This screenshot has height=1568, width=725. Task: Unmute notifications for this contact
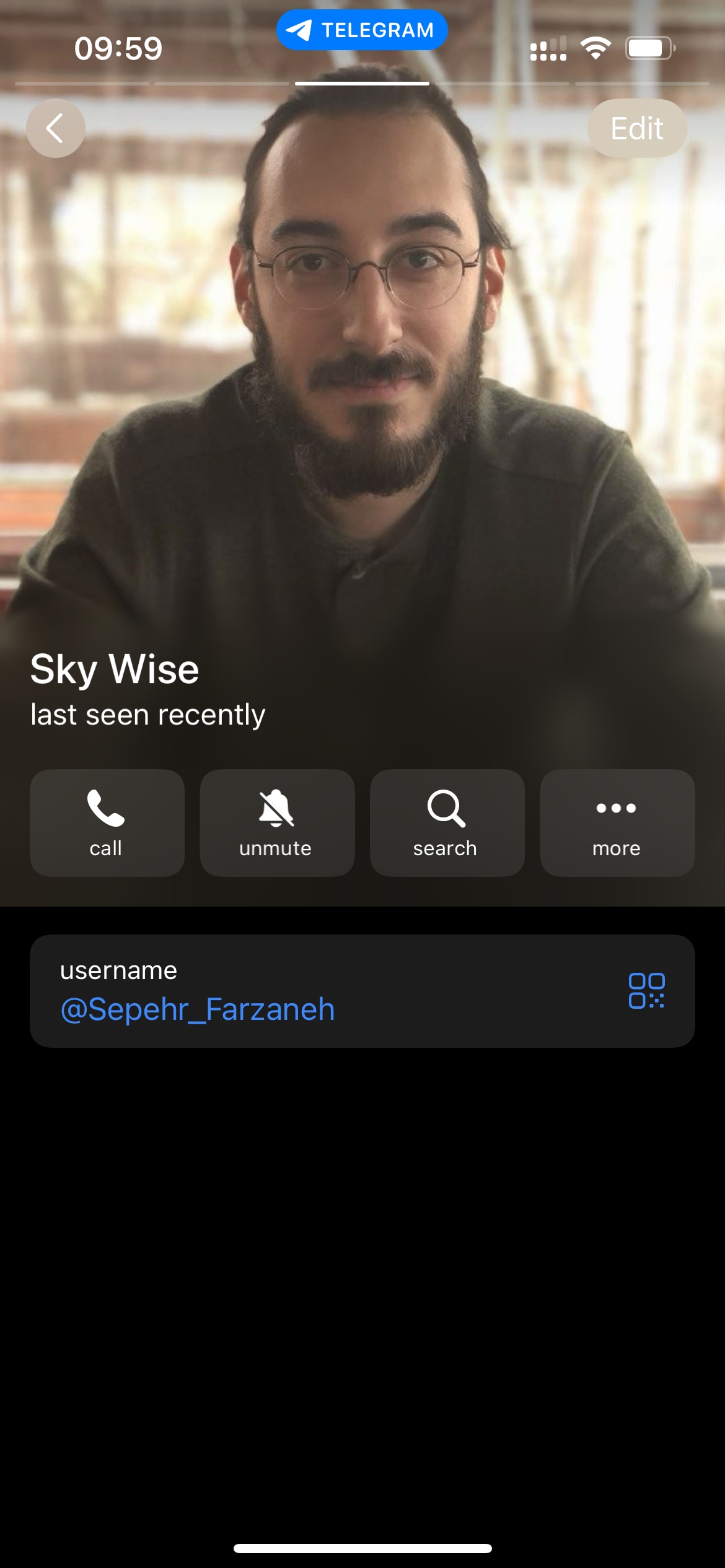click(x=277, y=822)
